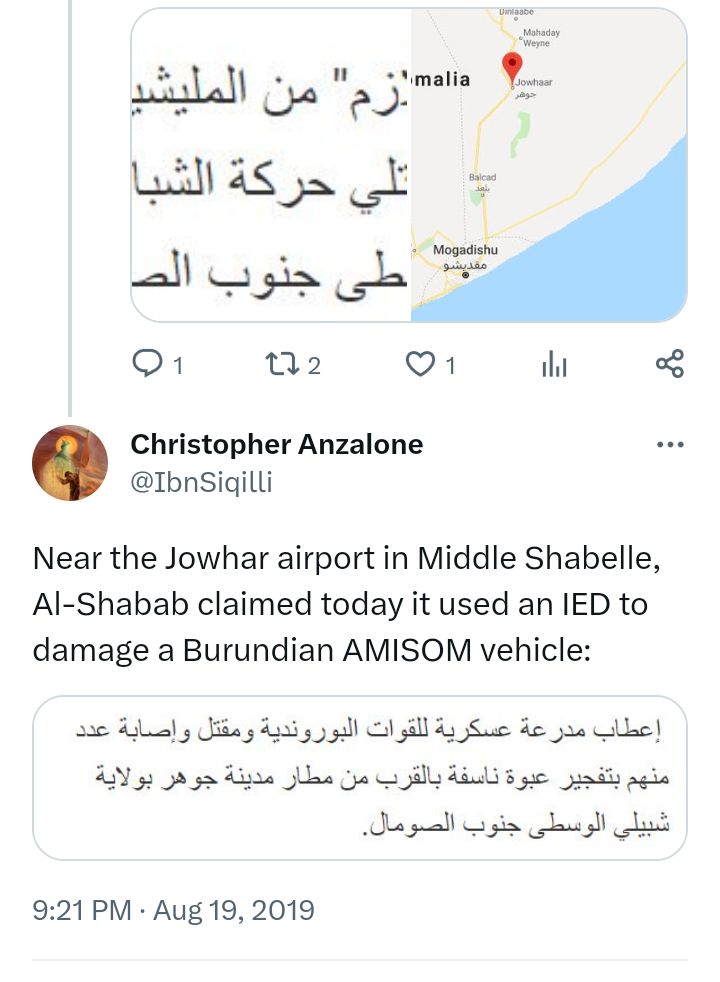Reply to the upper tweet
Viewport: 720px width, 982px height.
click(148, 365)
